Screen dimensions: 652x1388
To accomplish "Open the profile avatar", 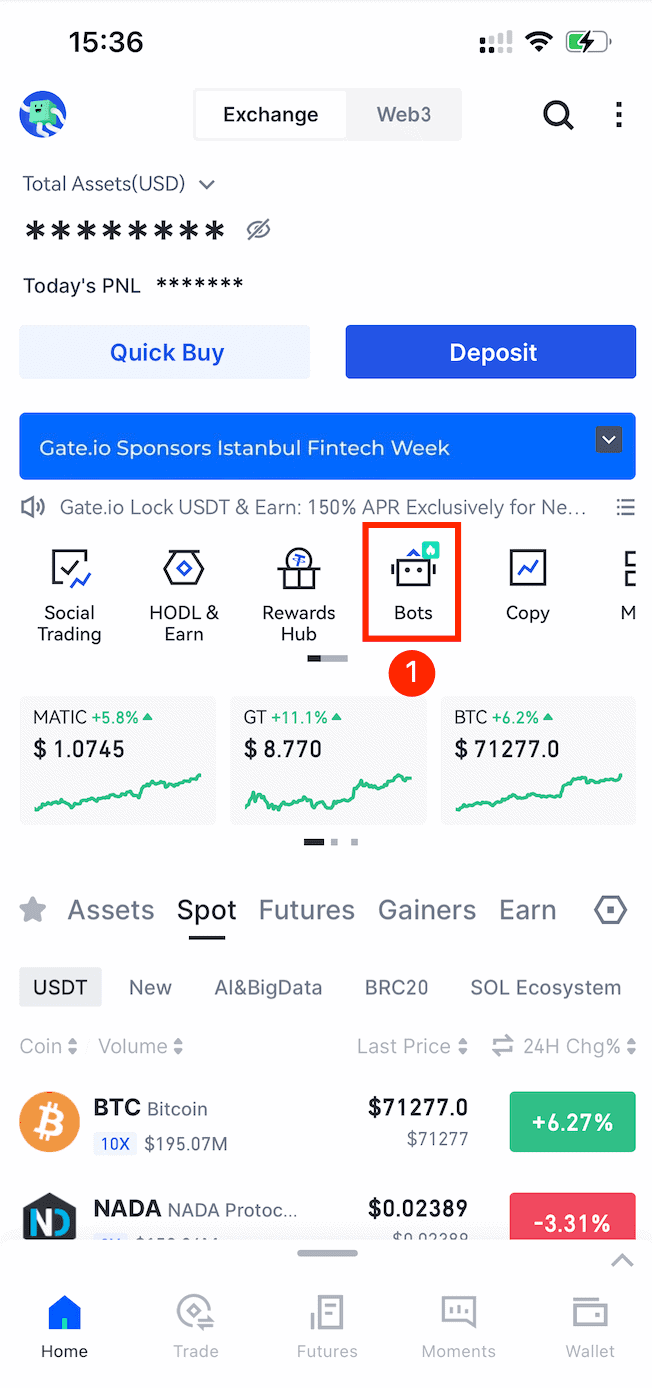I will [43, 114].
